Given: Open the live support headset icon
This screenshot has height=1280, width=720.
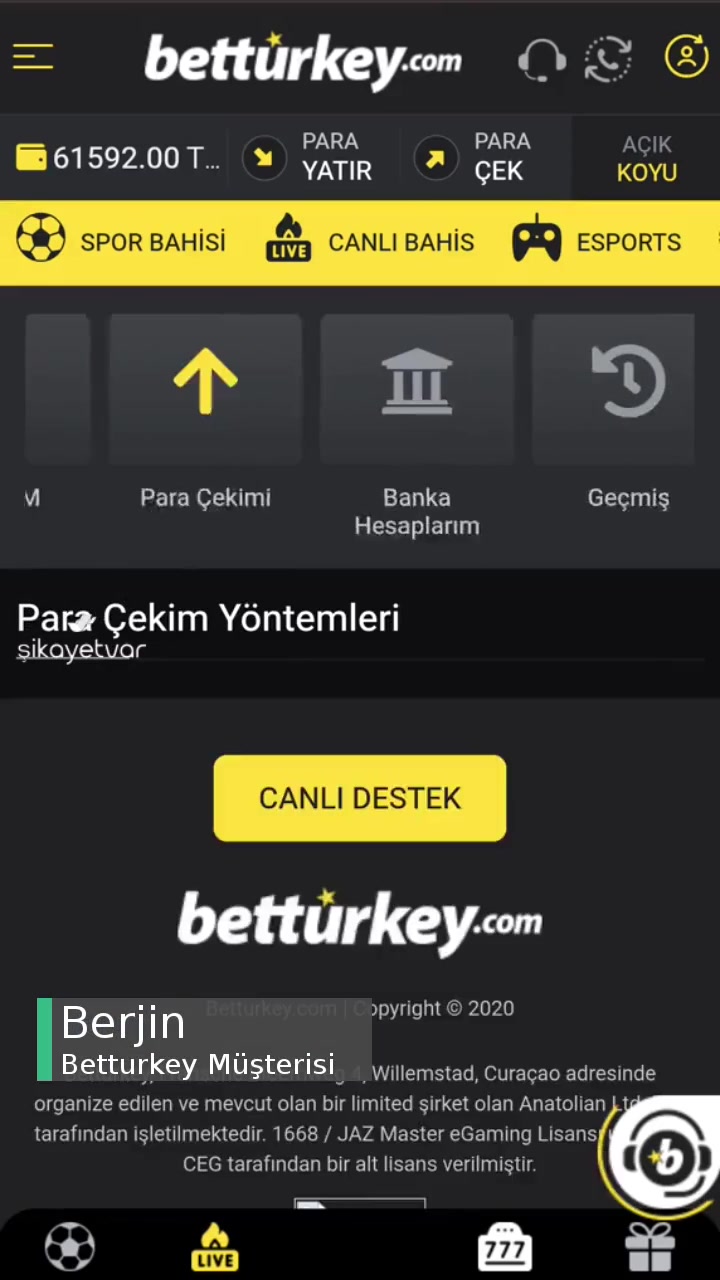Looking at the screenshot, I should coord(541,58).
